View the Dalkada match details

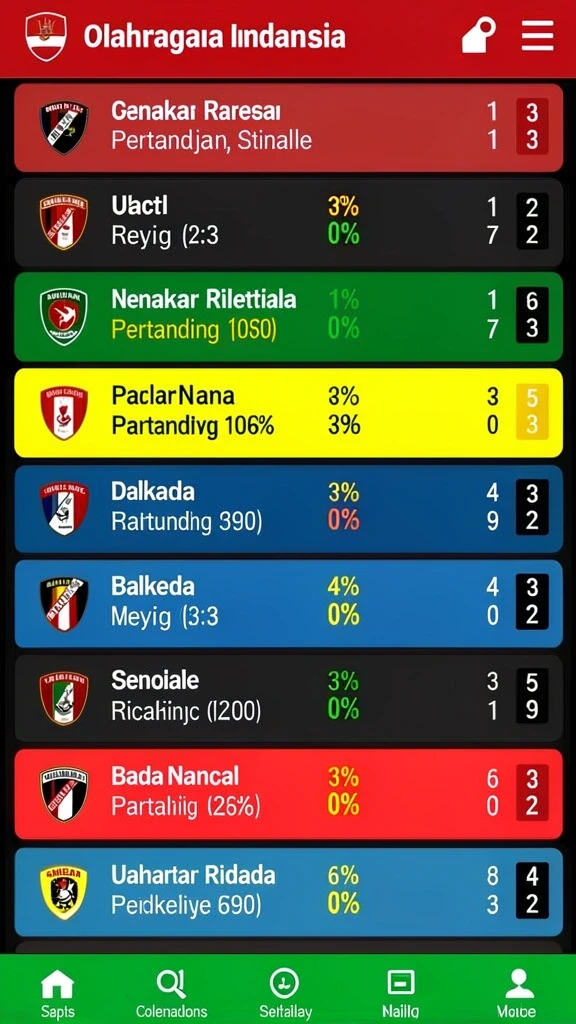(x=289, y=509)
